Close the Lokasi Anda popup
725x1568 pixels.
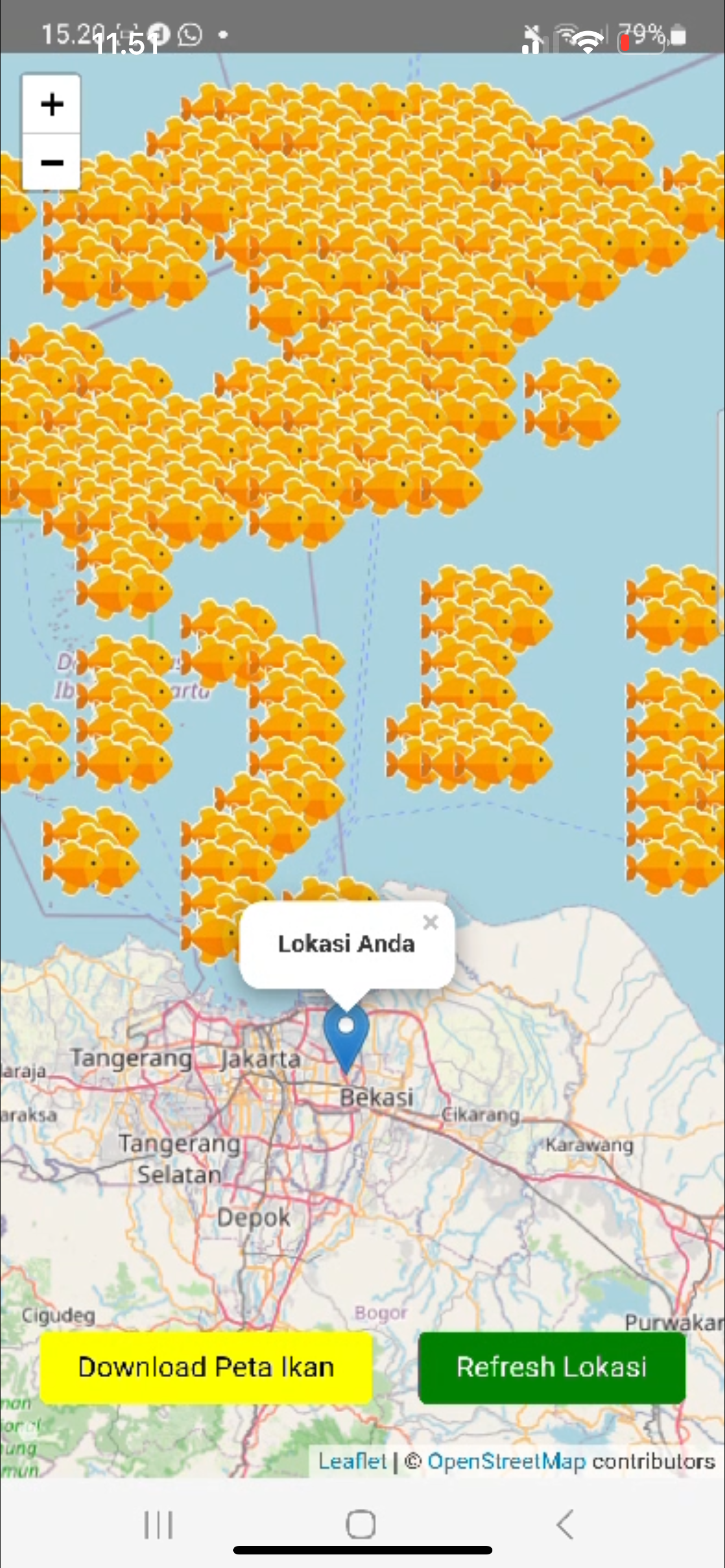(x=430, y=923)
